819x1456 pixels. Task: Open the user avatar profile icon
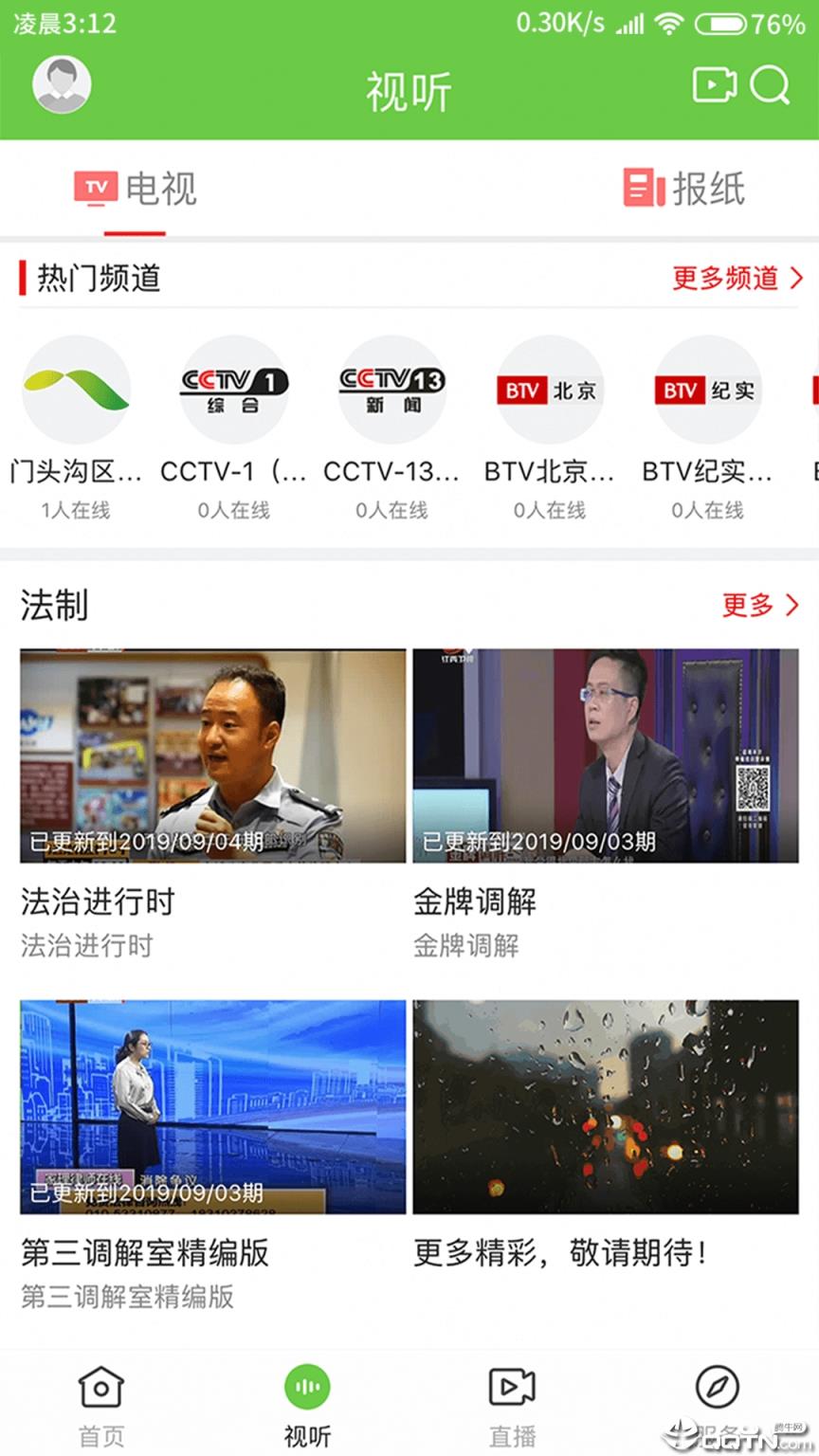[x=62, y=83]
